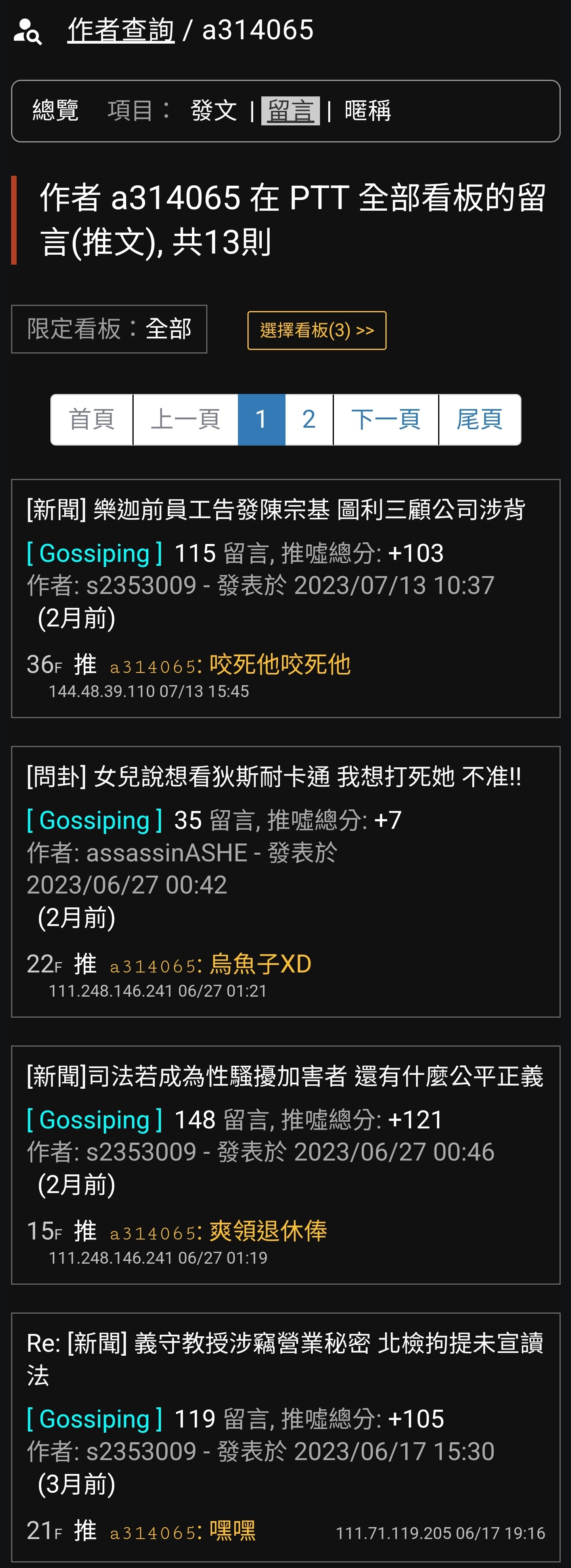Open the 作者查詢 author search link
The width and height of the screenshot is (571, 1568).
click(x=121, y=30)
